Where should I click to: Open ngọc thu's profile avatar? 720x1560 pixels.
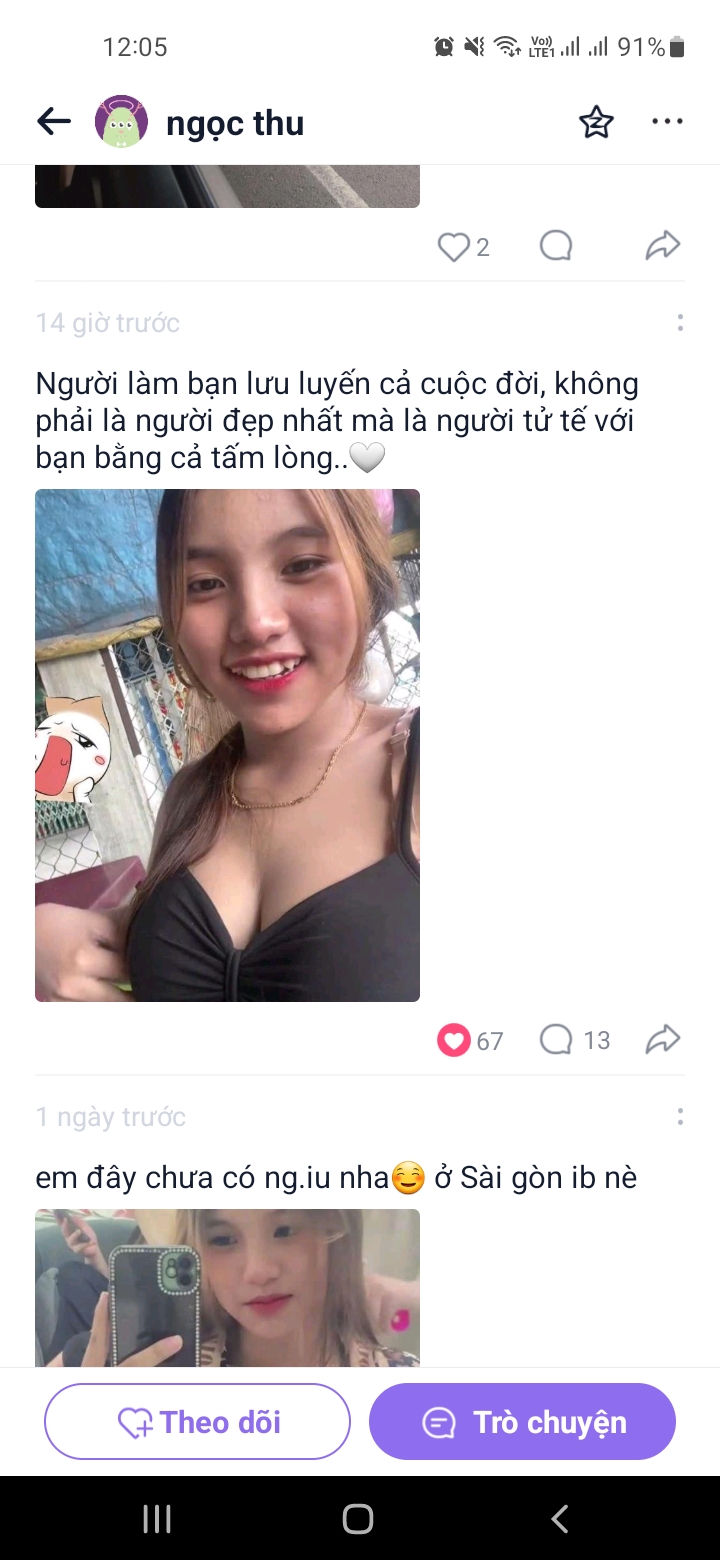click(121, 122)
